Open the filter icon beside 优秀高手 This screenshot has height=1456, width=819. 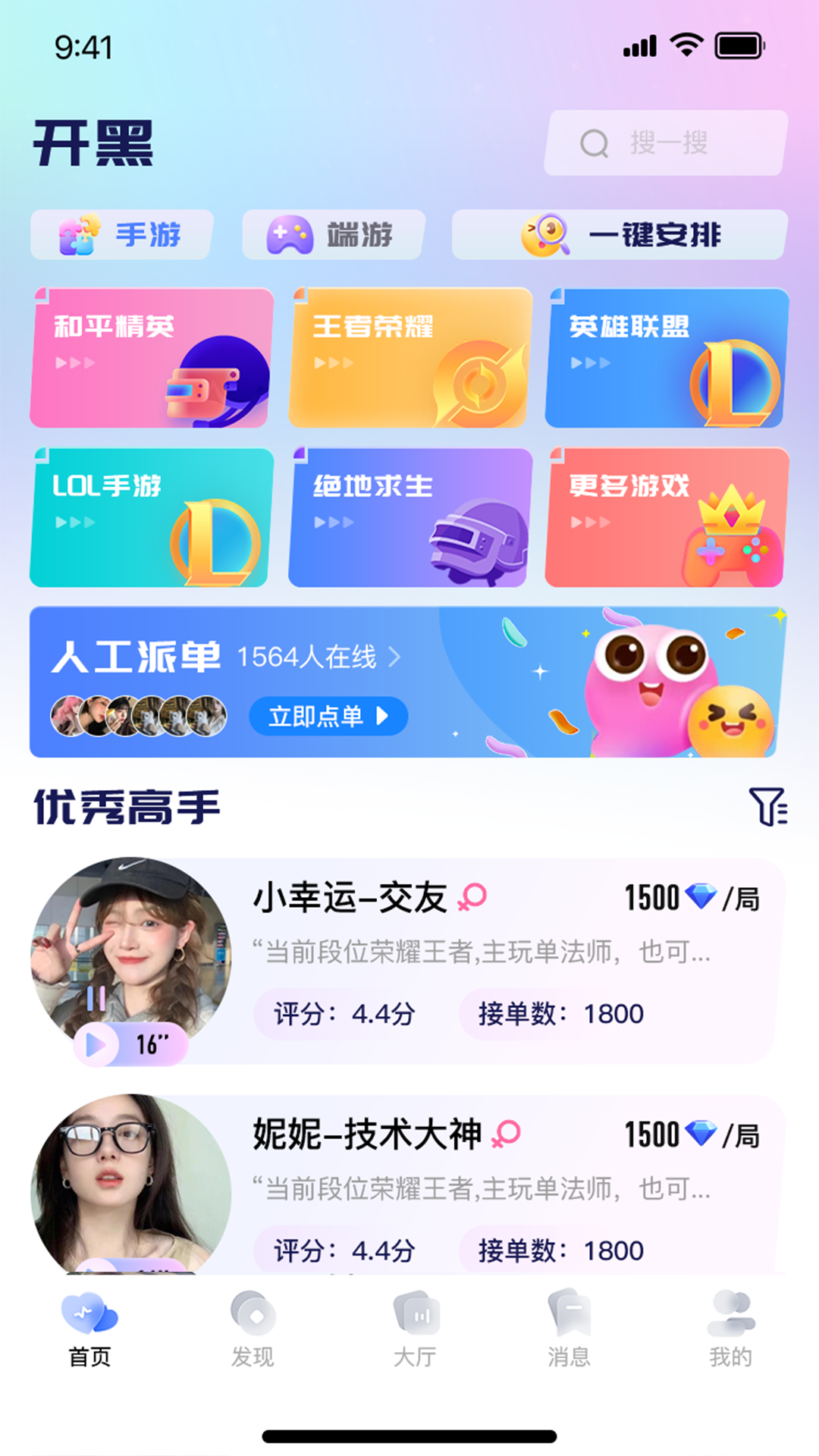click(768, 806)
